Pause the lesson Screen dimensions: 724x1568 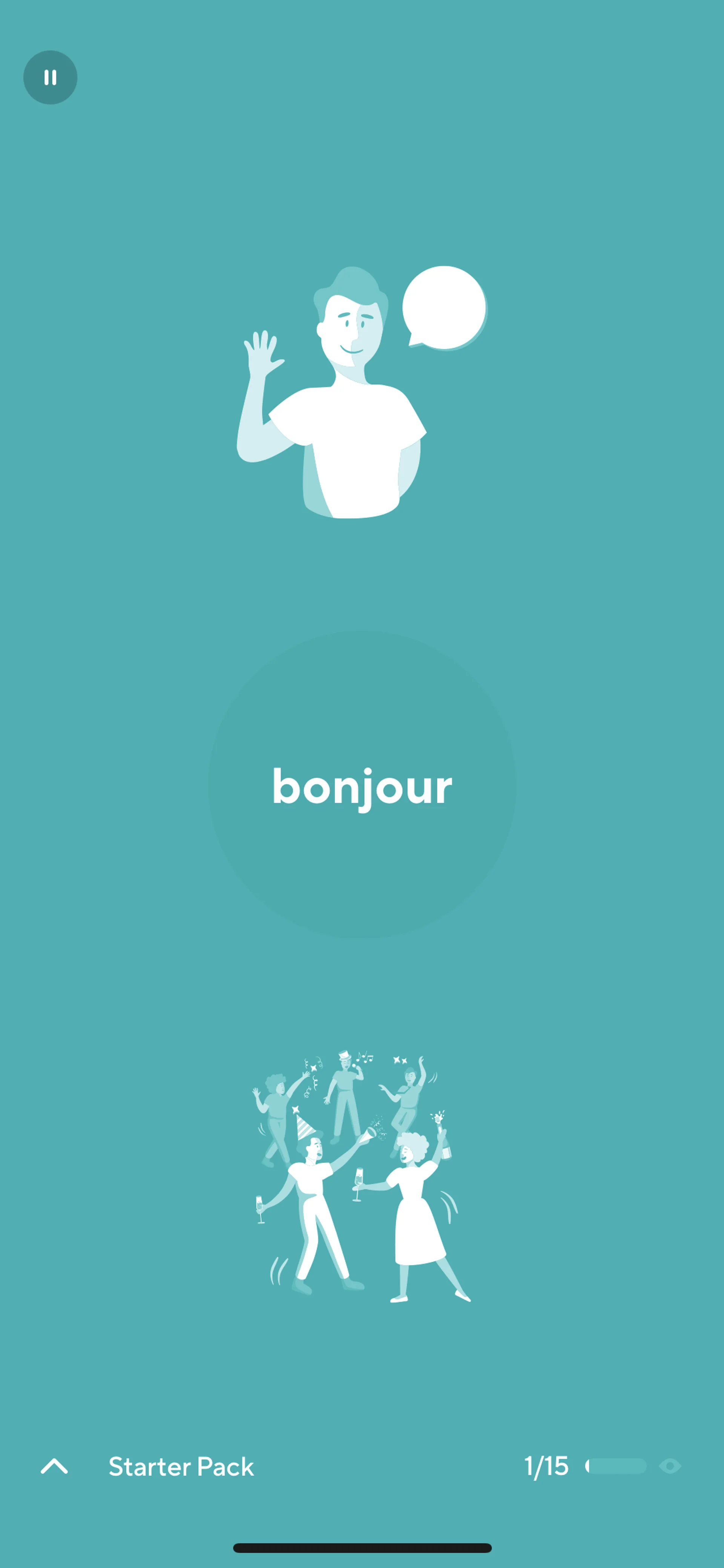click(x=50, y=77)
